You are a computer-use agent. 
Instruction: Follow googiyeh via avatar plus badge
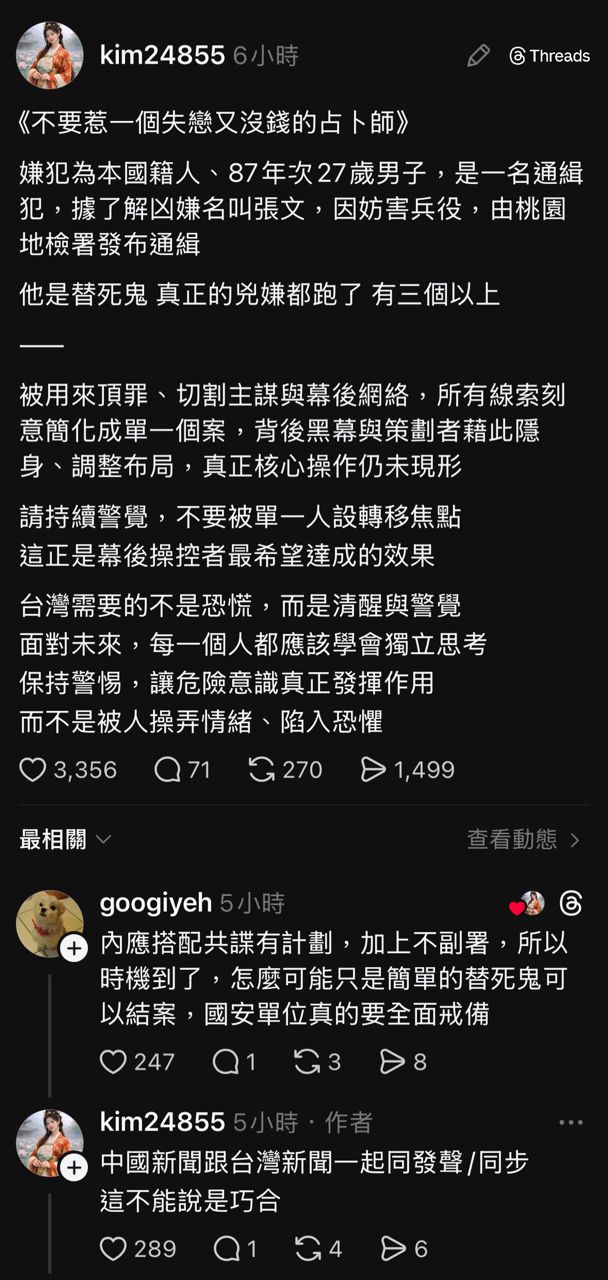tap(73, 948)
